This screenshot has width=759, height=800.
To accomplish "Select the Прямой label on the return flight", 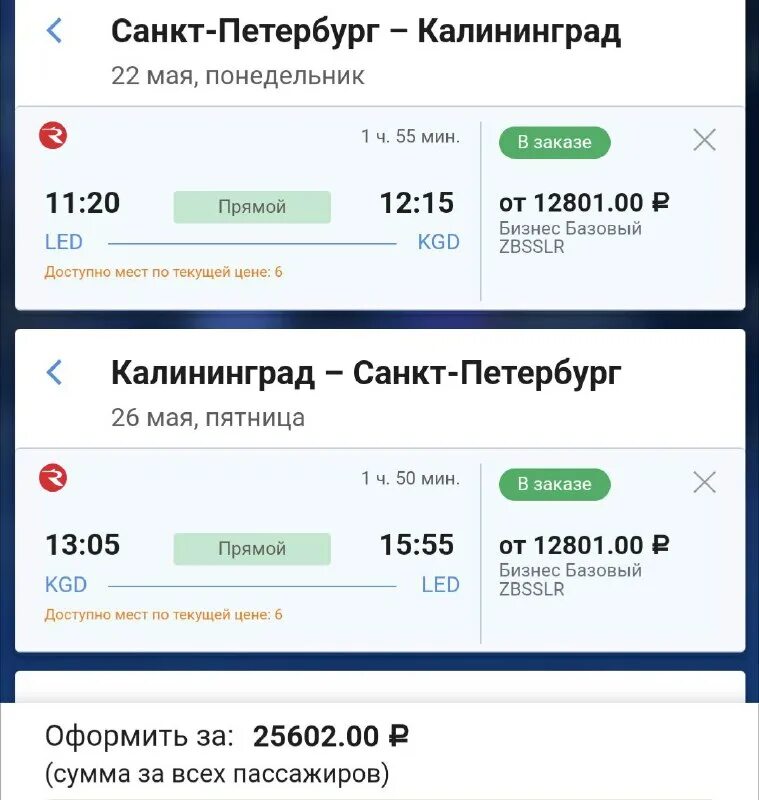I will click(x=252, y=548).
